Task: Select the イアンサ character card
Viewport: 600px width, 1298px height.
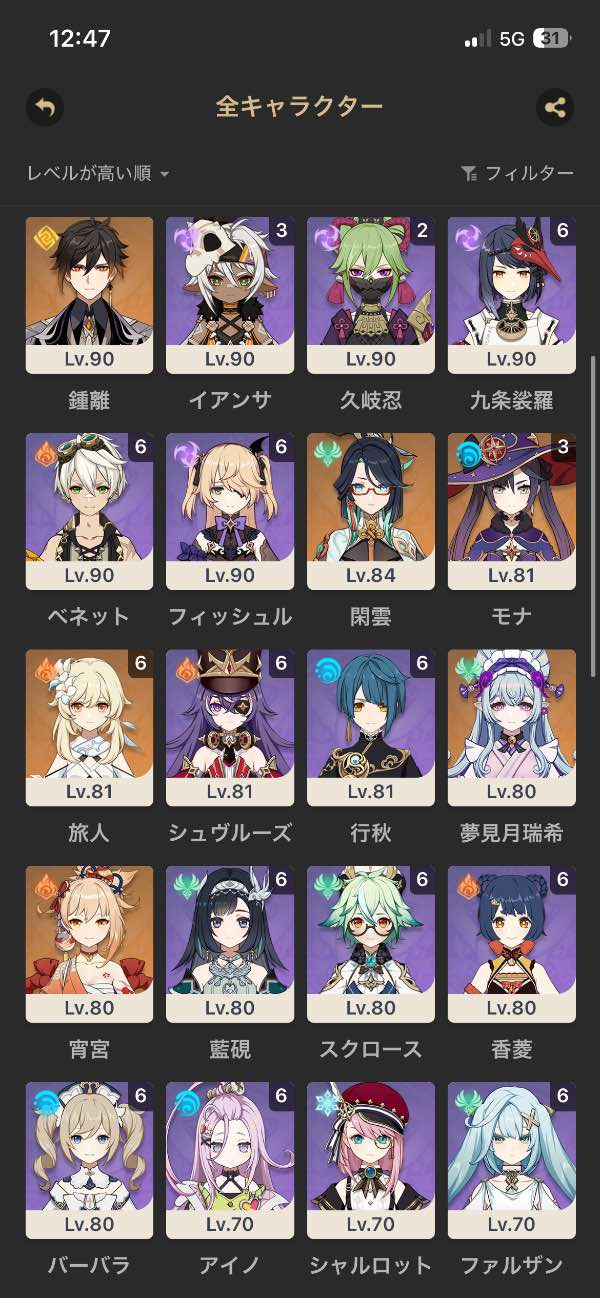Action: point(230,295)
